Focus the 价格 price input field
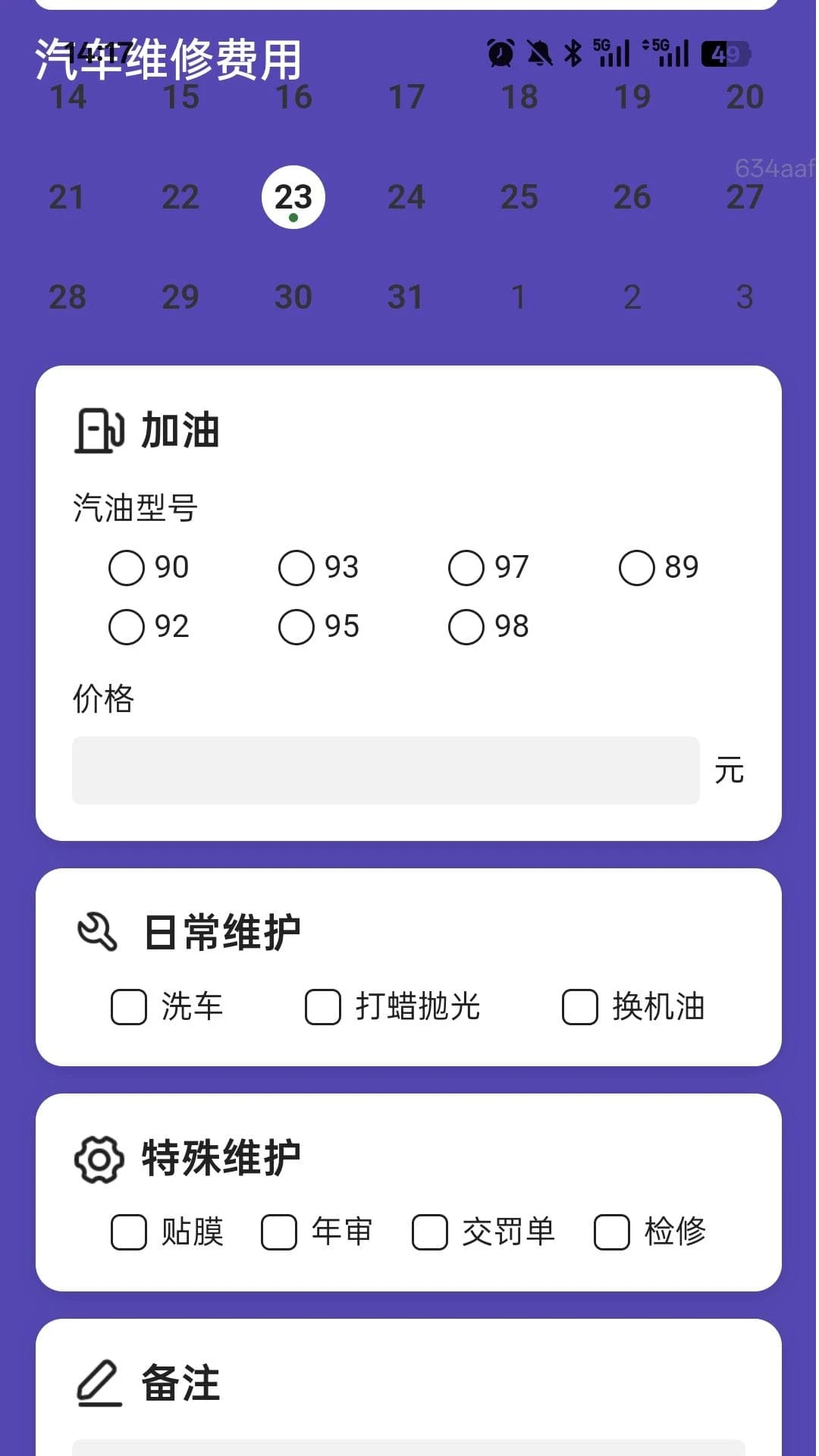This screenshot has width=819, height=1456. (x=386, y=770)
